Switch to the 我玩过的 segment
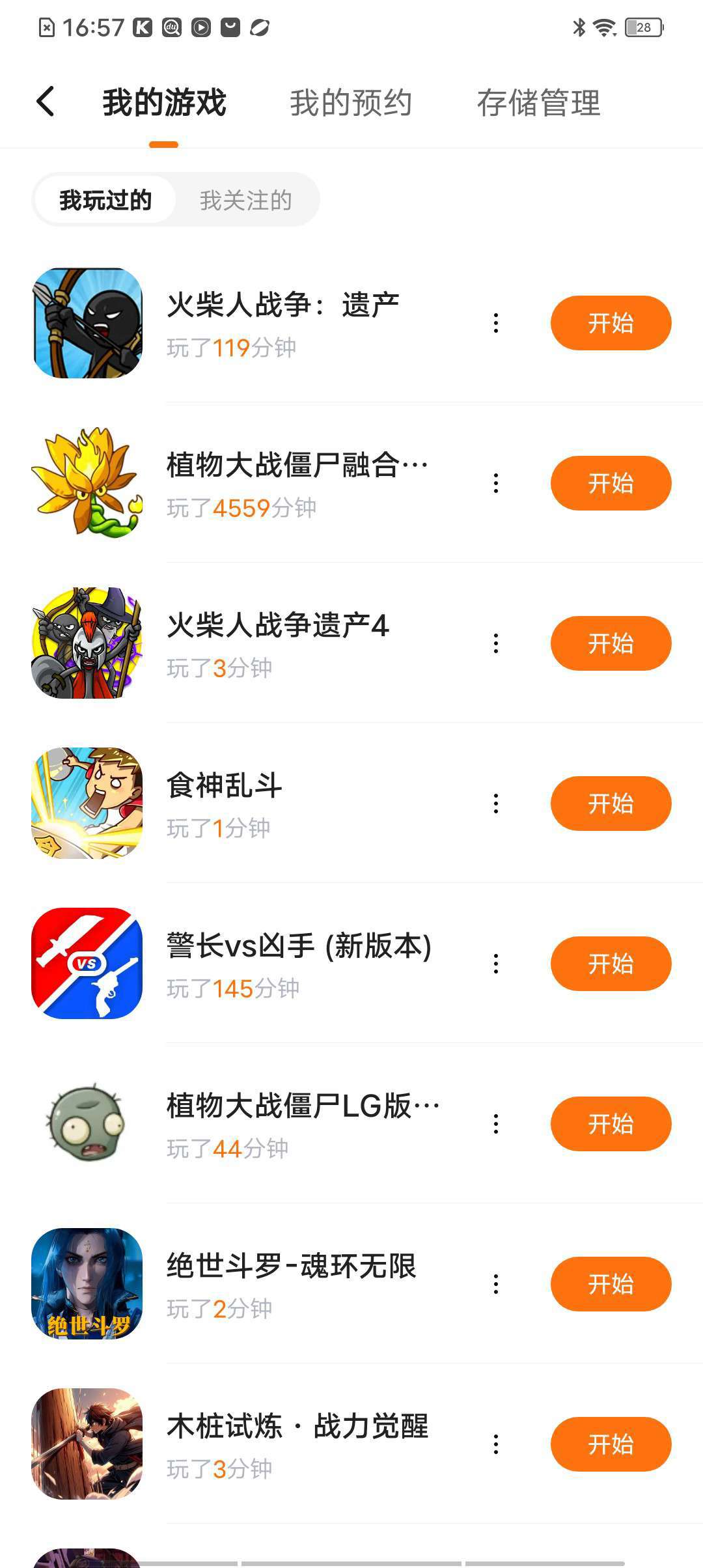This screenshot has height=1568, width=703. point(105,200)
